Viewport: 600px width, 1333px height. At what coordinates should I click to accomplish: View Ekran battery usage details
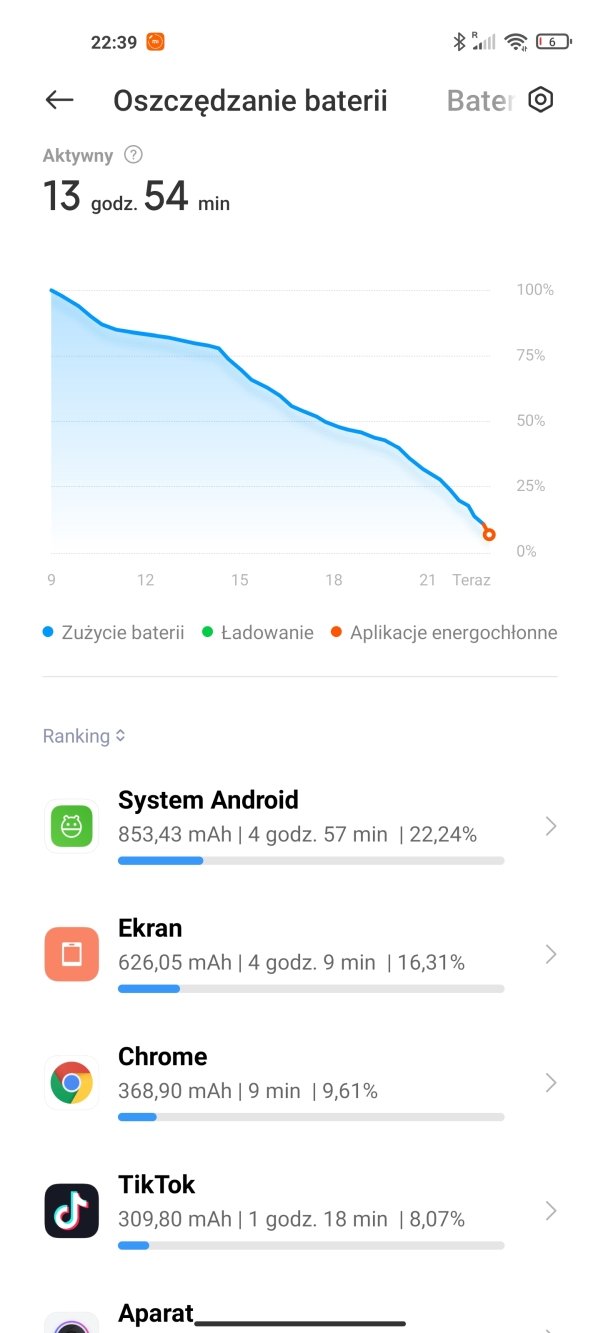click(x=300, y=955)
